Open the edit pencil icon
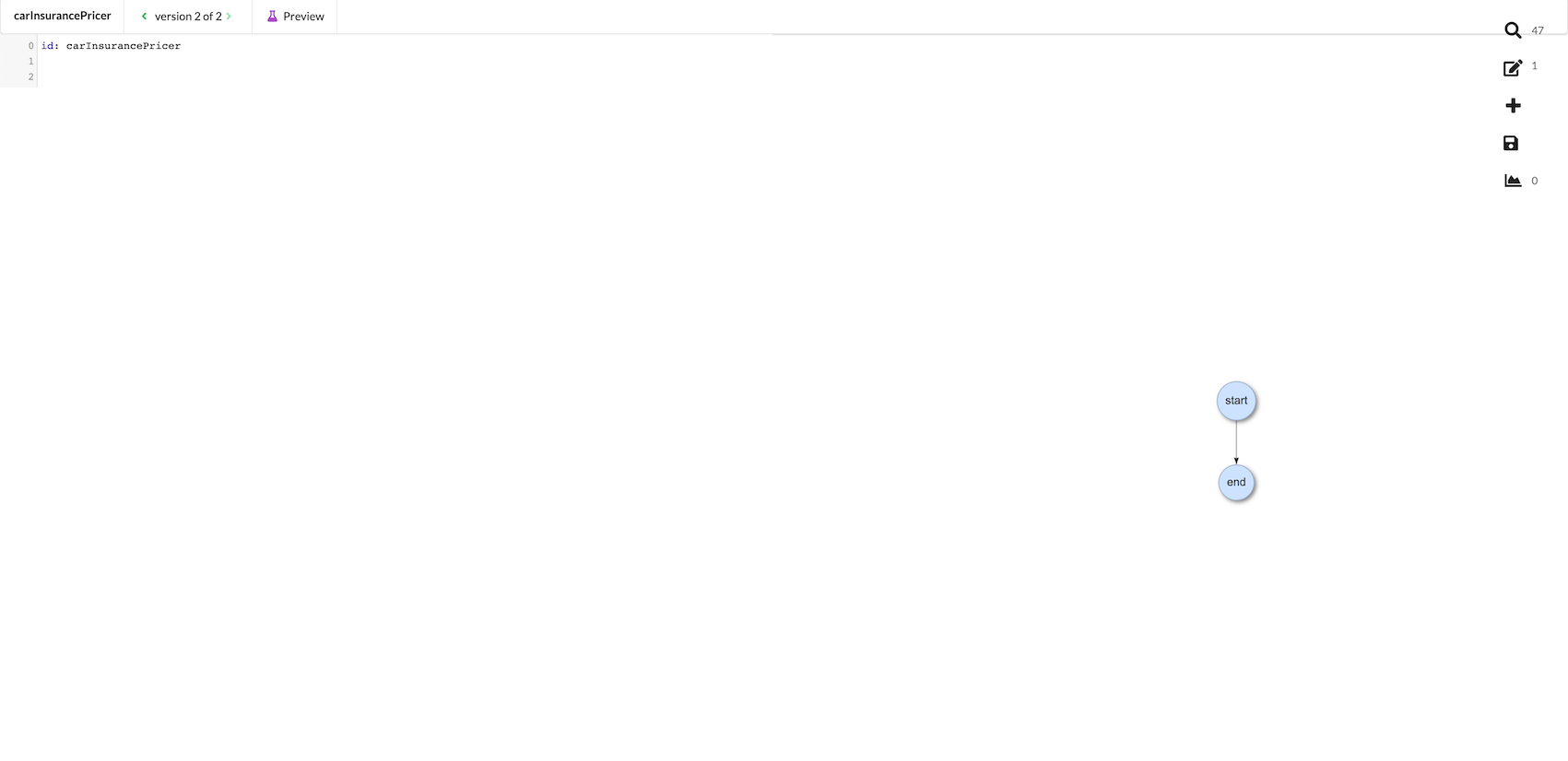Screen dimensions: 1568x761 click(x=1513, y=67)
